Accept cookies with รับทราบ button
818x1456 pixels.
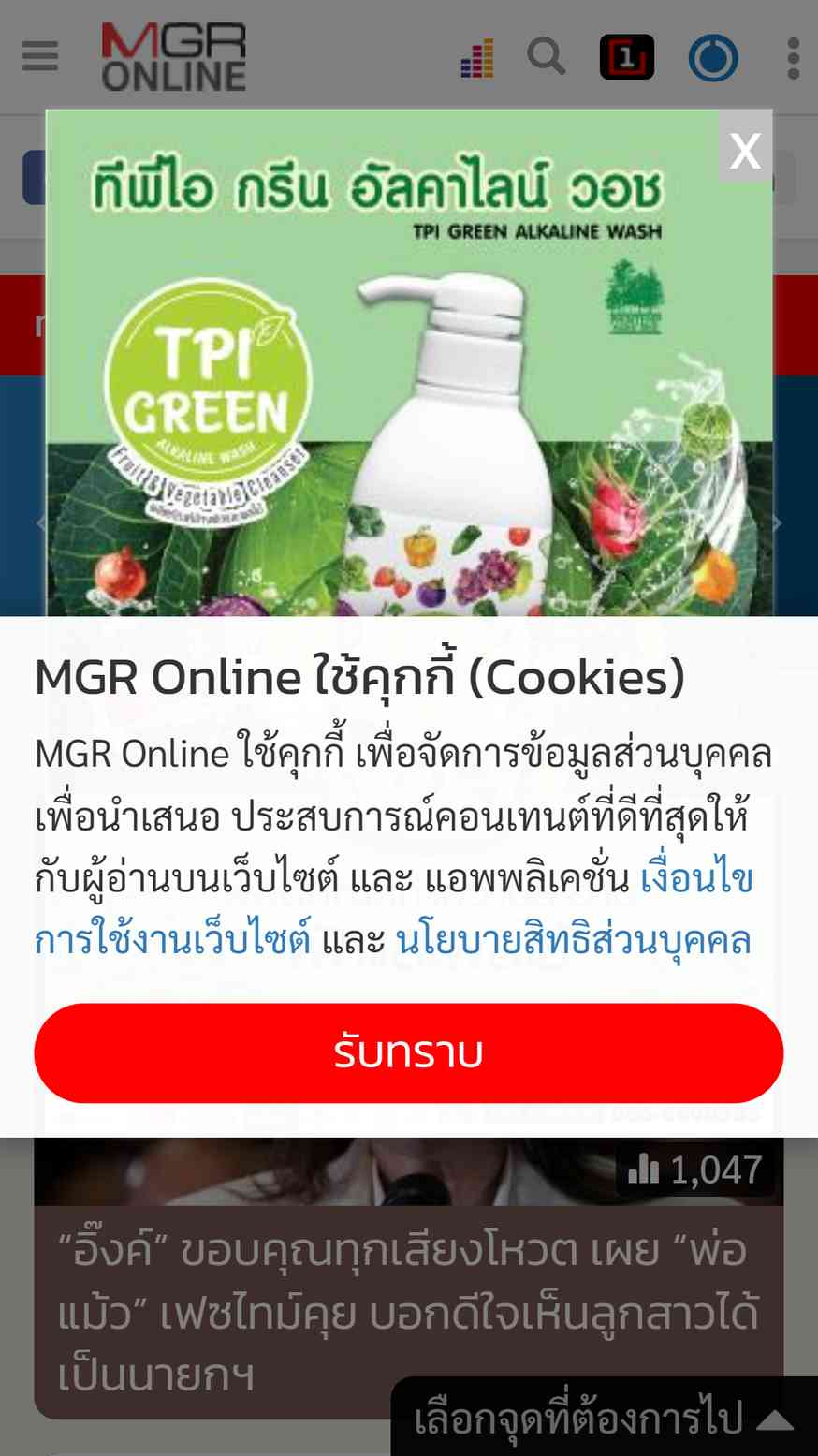click(x=408, y=1052)
